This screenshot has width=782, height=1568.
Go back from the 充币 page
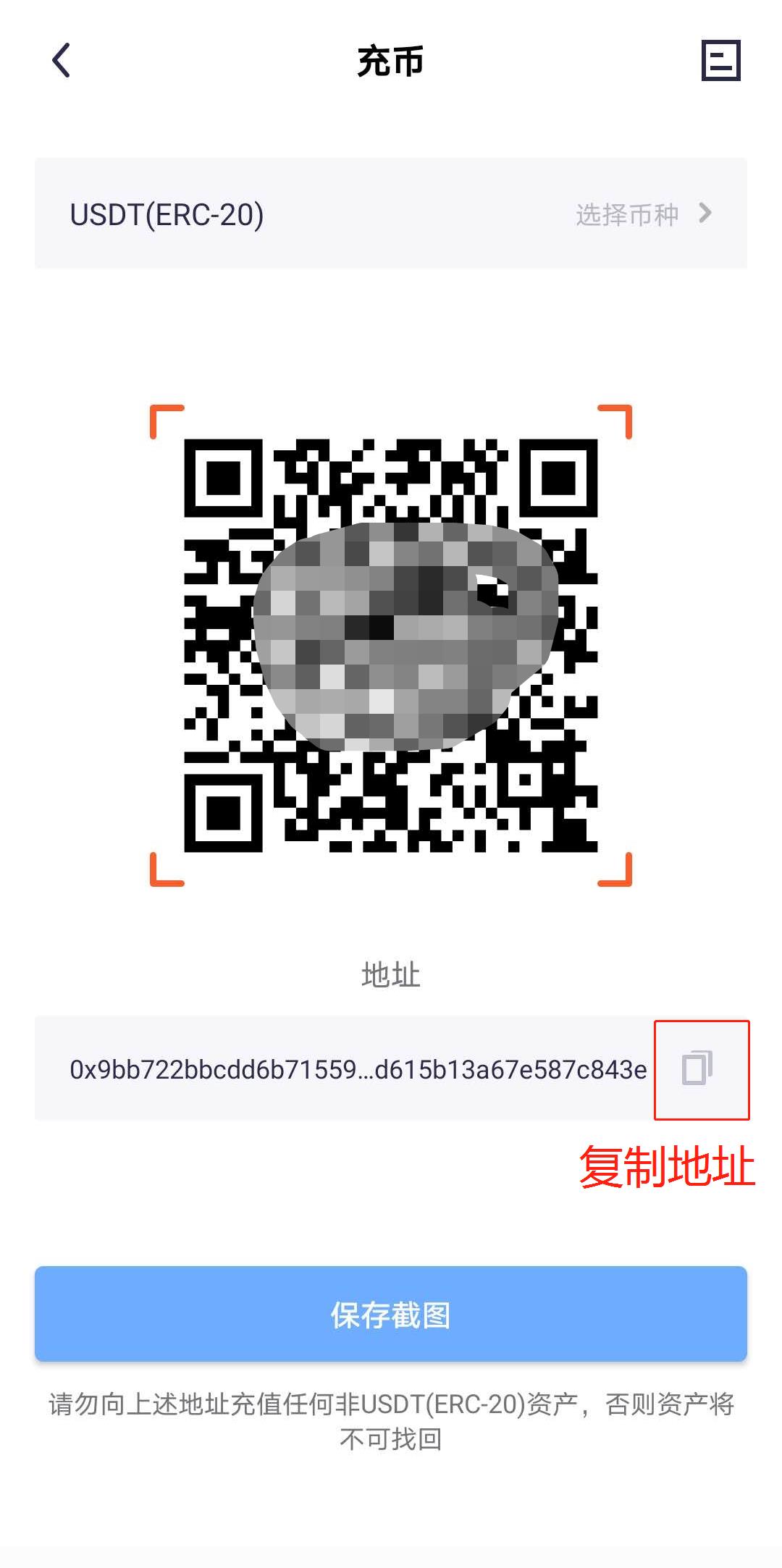(62, 60)
